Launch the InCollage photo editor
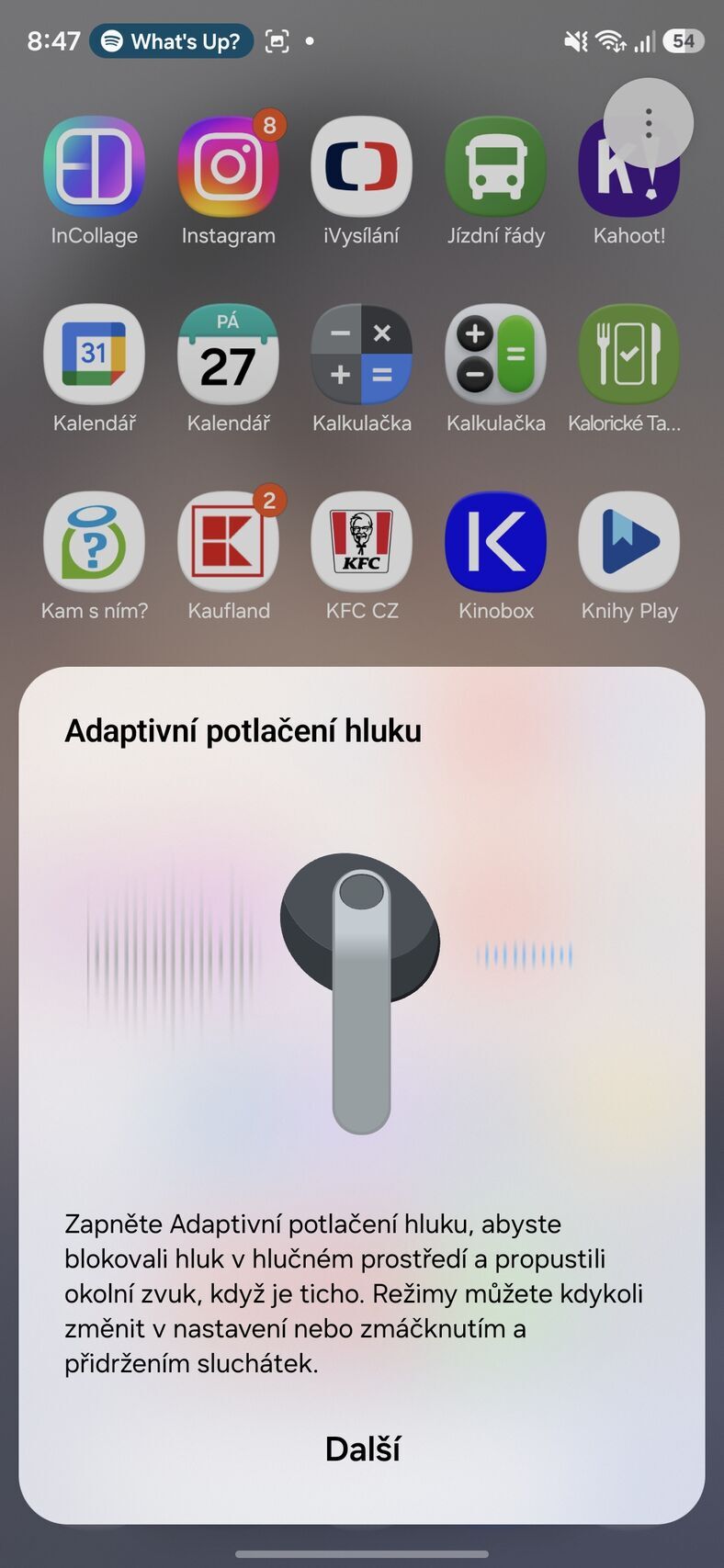Screen dimensions: 724x1568 pos(94,168)
